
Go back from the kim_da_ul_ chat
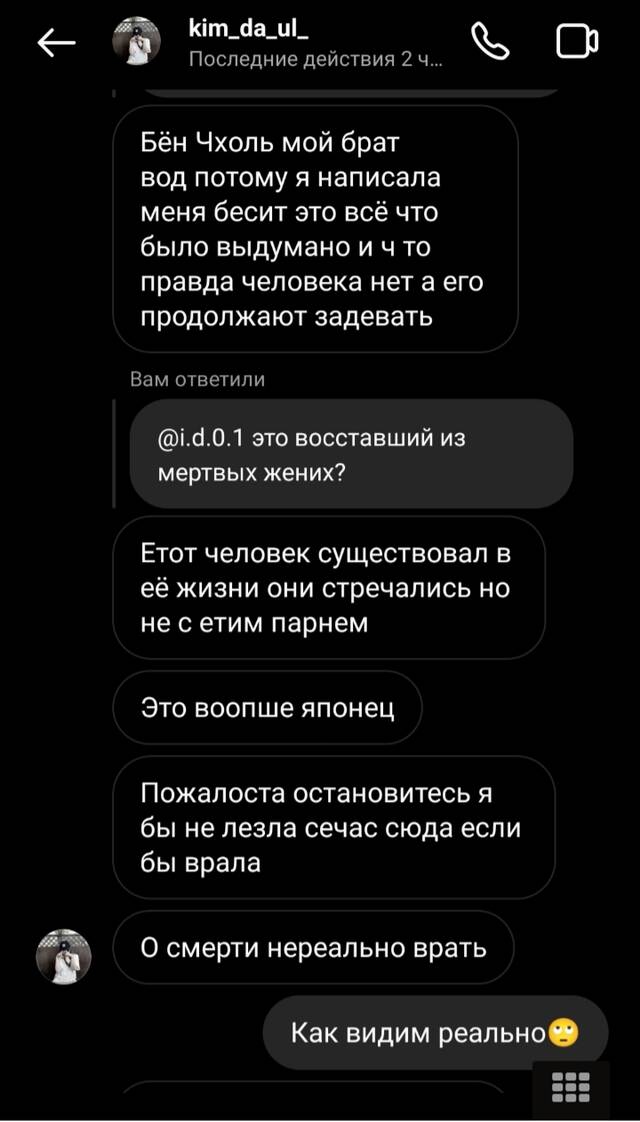[x=57, y=44]
